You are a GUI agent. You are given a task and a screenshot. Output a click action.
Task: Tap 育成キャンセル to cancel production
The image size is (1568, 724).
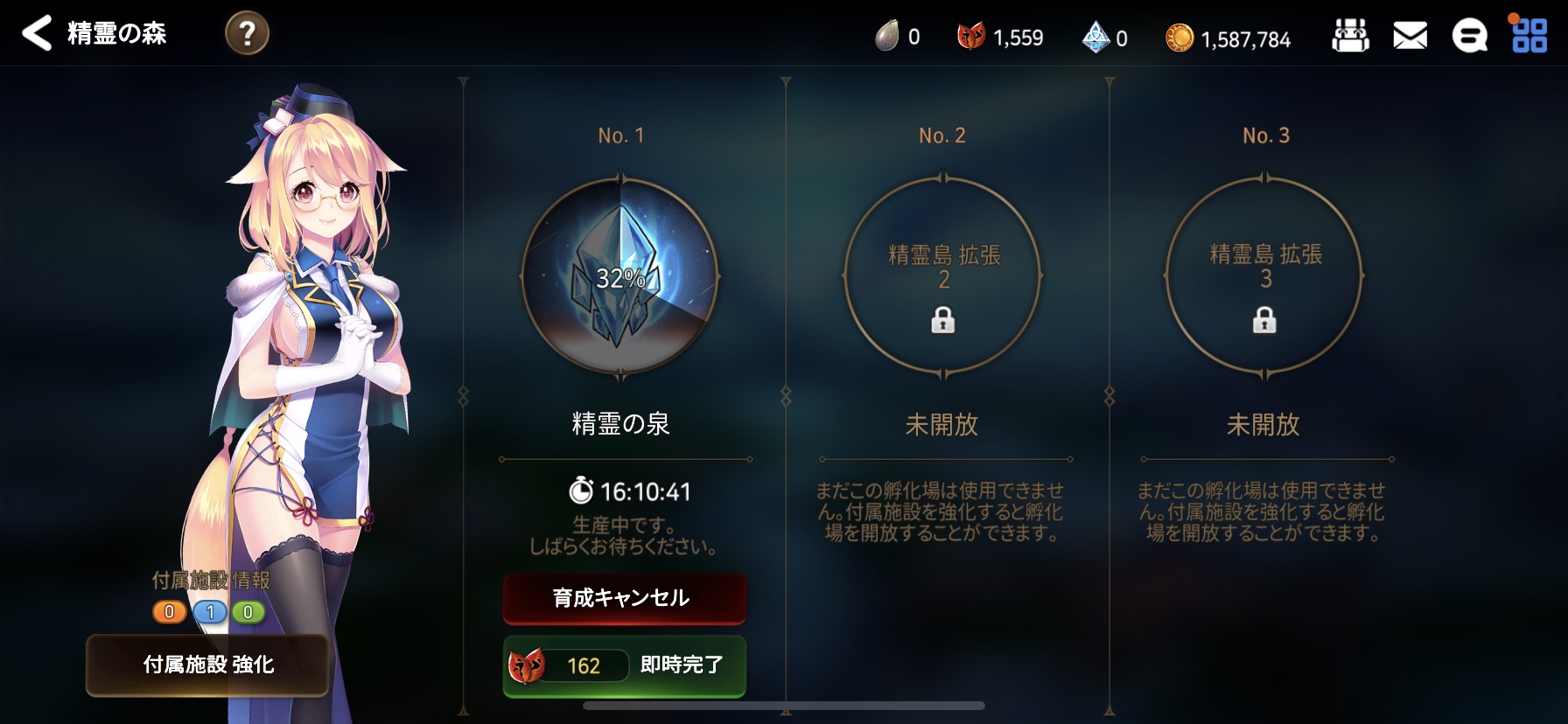pyautogui.click(x=624, y=598)
